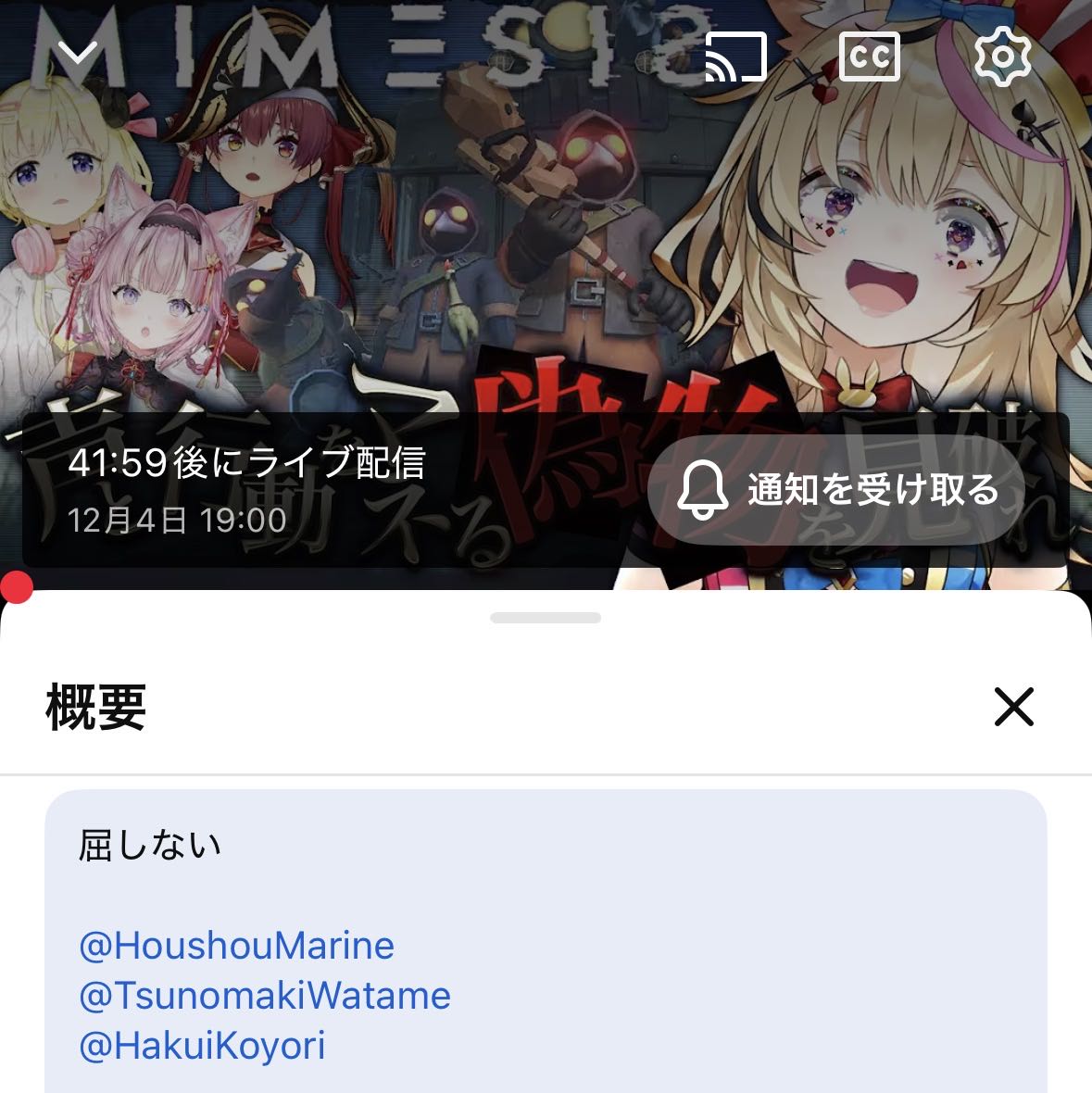
Task: Open player settings gear
Action: coord(1002,57)
